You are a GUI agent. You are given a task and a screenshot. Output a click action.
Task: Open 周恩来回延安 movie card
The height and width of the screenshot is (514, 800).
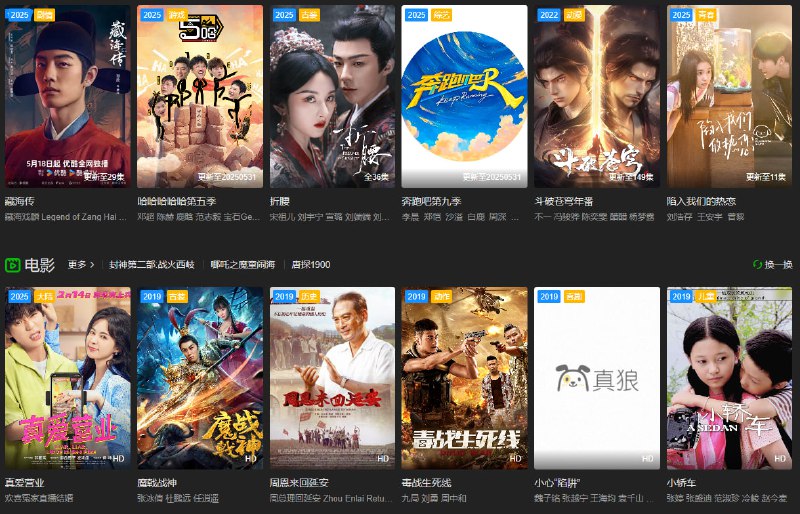point(332,378)
